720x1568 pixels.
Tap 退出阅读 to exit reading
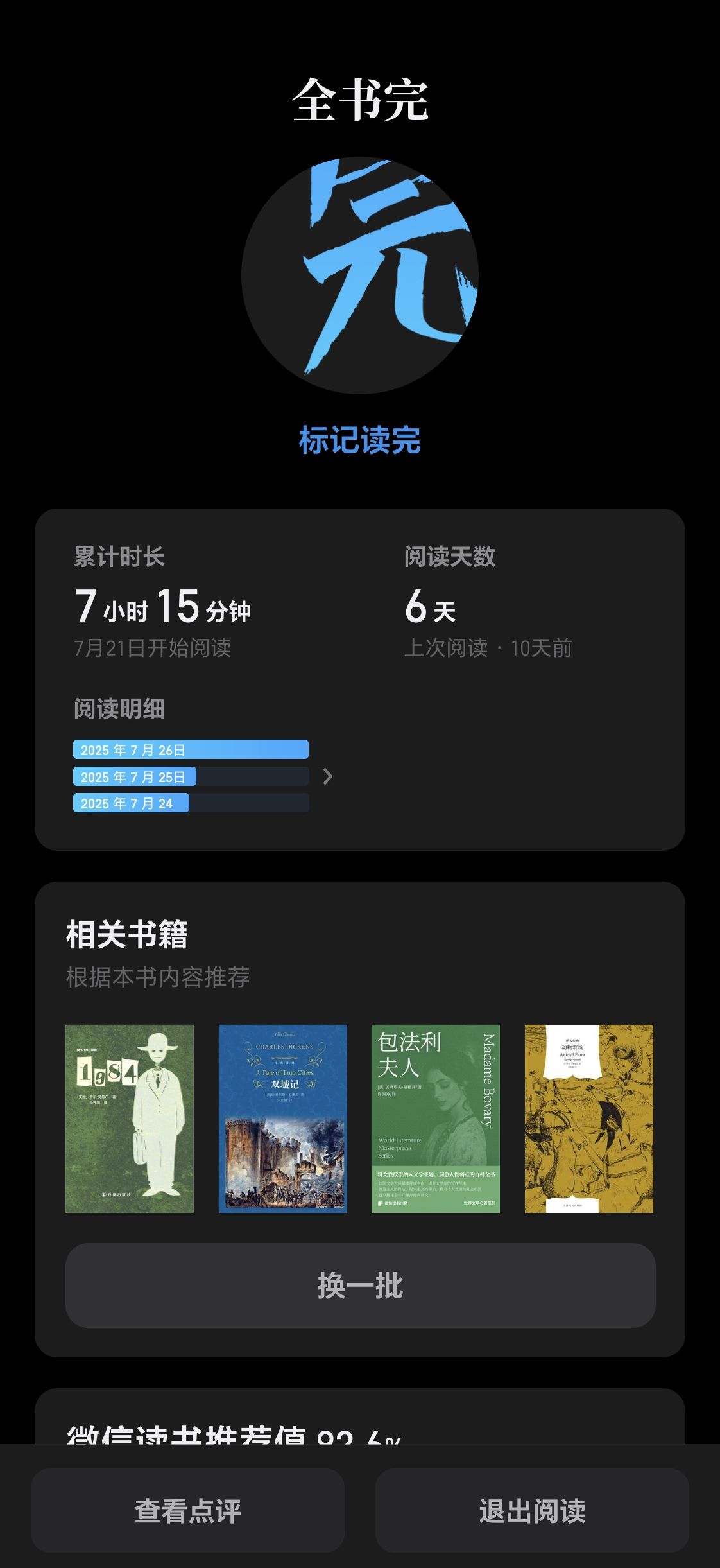click(x=532, y=1511)
